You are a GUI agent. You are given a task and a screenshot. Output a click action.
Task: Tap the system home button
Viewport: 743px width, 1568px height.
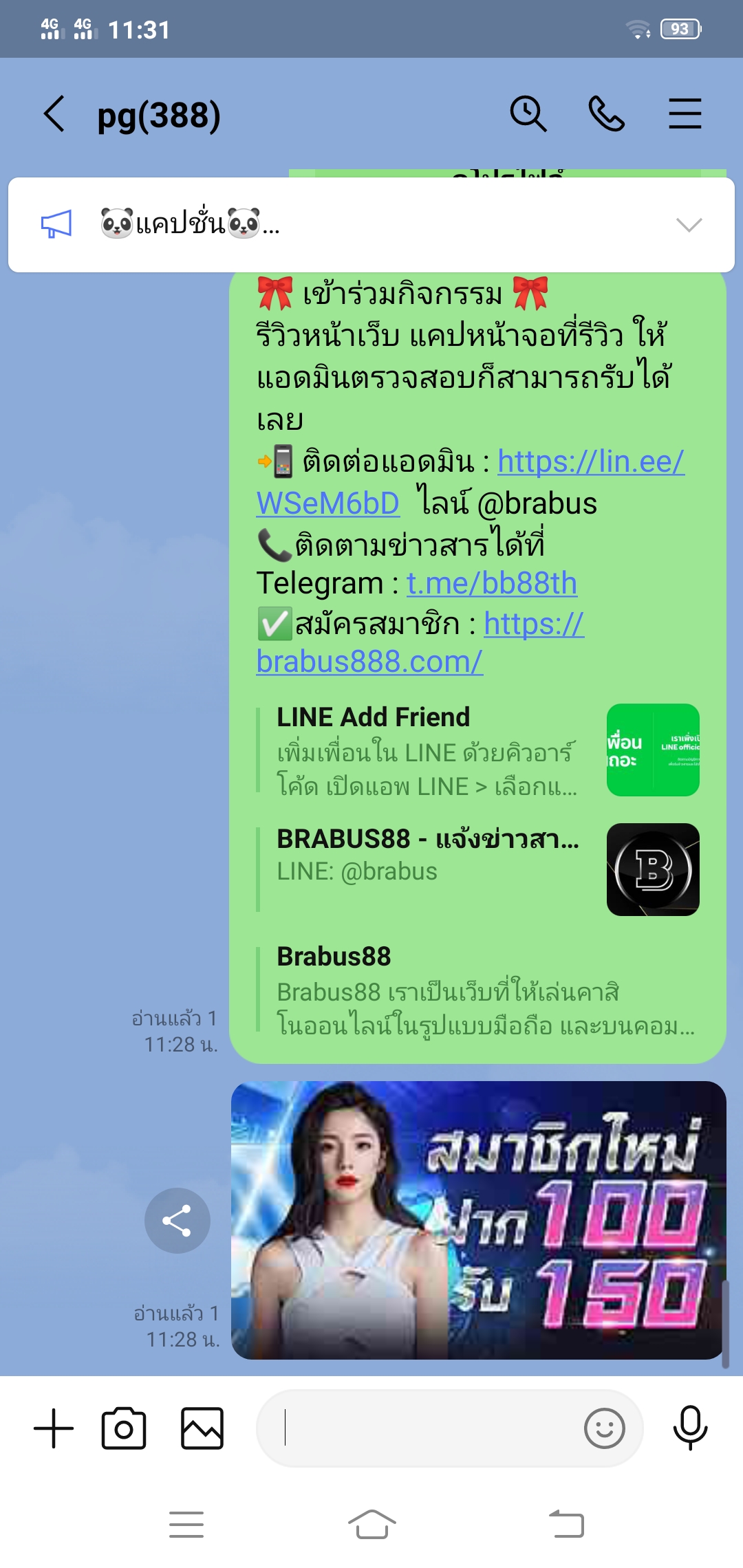[x=371, y=1524]
